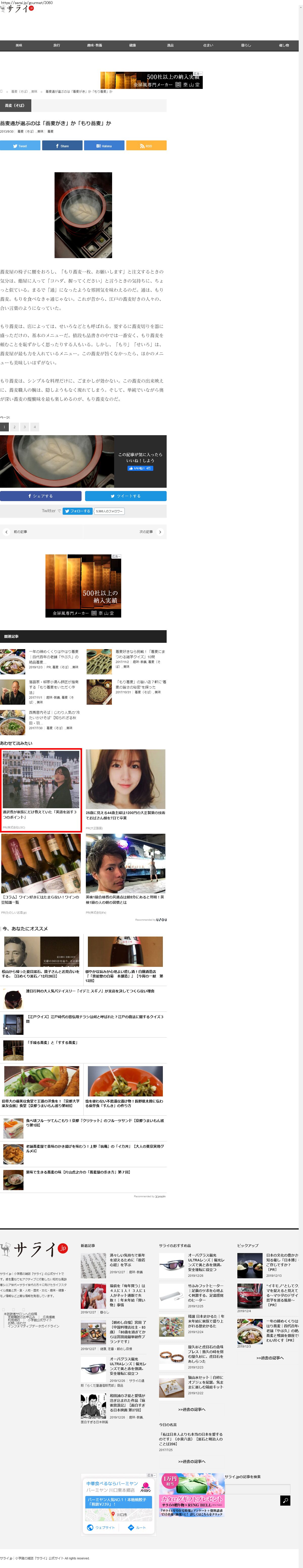Open the 暮らし navigation menu item
Screen dimensions: 303x1568
tap(246, 45)
